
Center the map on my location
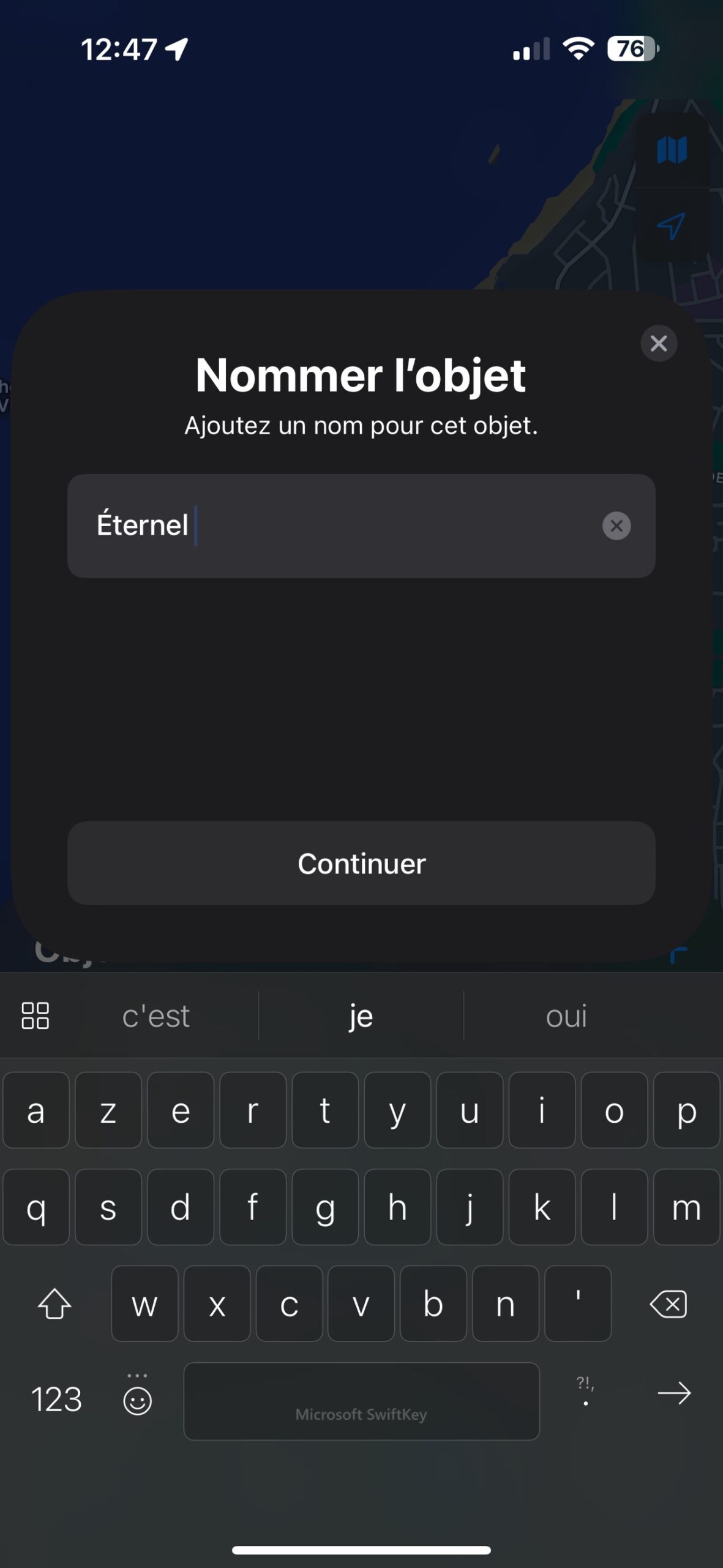[x=672, y=226]
